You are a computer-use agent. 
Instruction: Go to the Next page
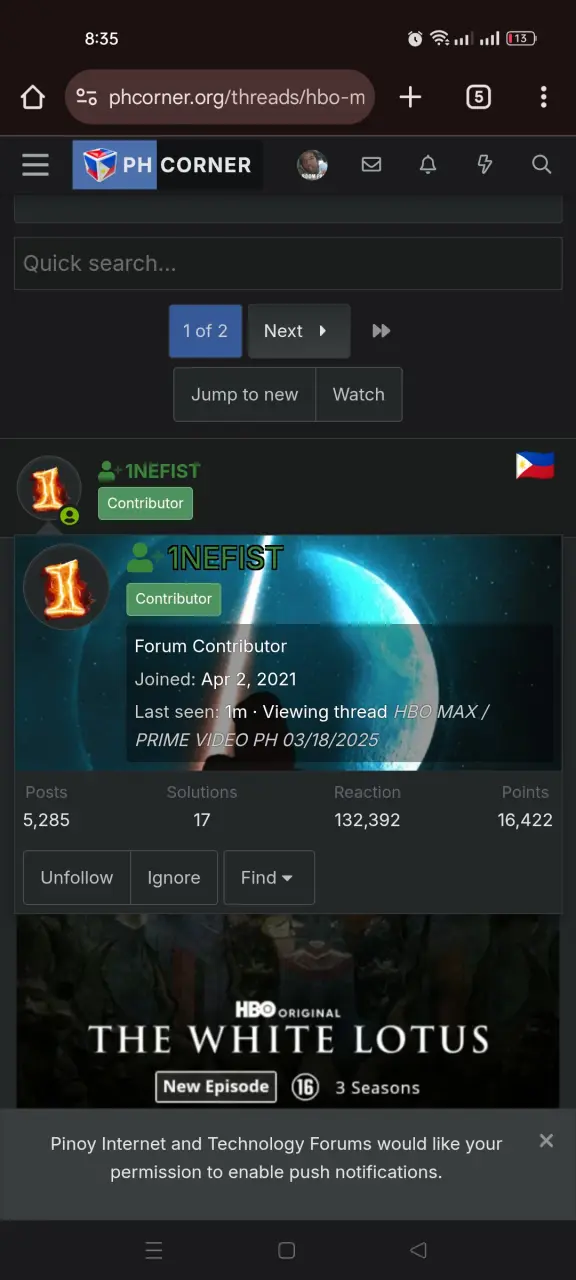click(x=299, y=331)
